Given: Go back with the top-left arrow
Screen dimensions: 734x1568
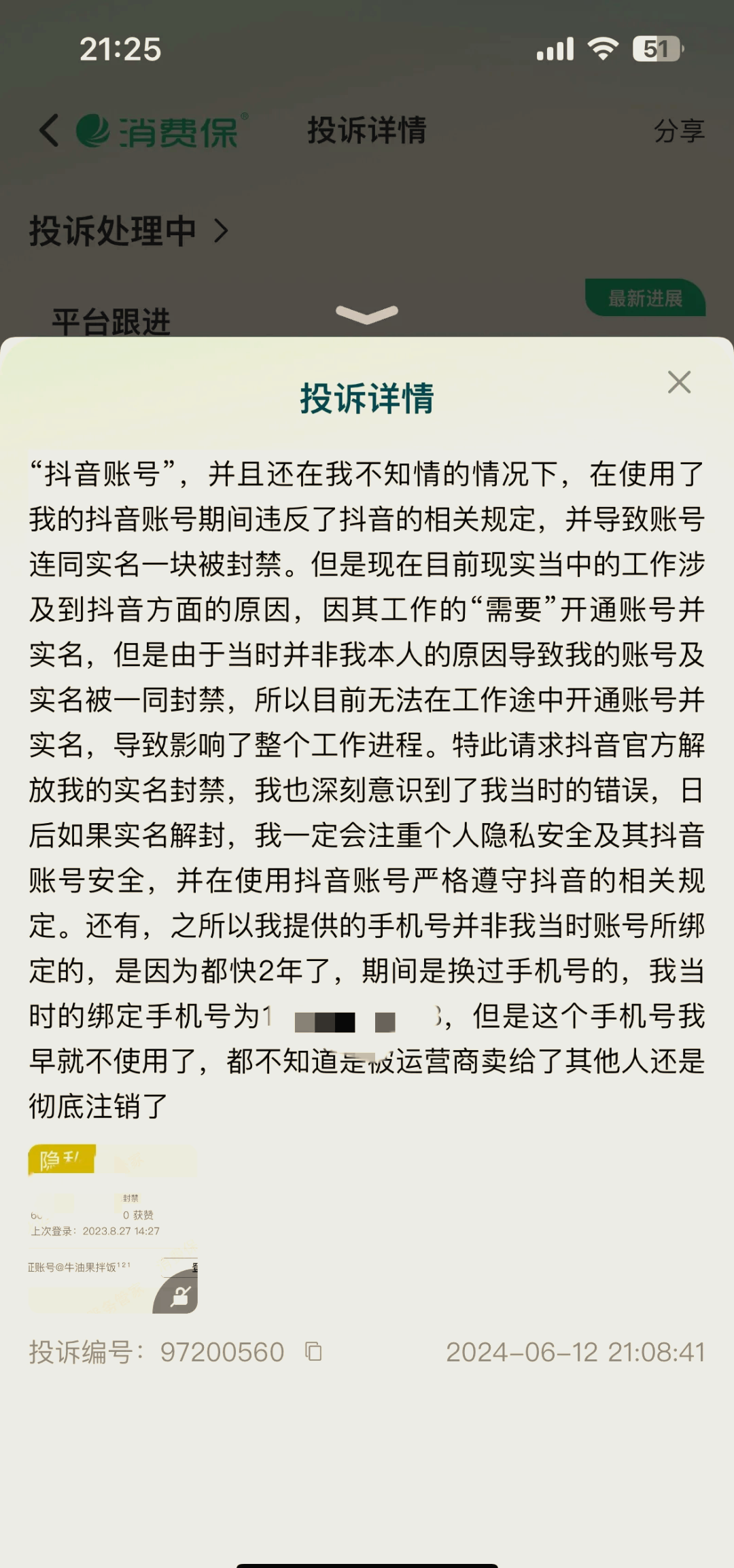Looking at the screenshot, I should coord(49,130).
